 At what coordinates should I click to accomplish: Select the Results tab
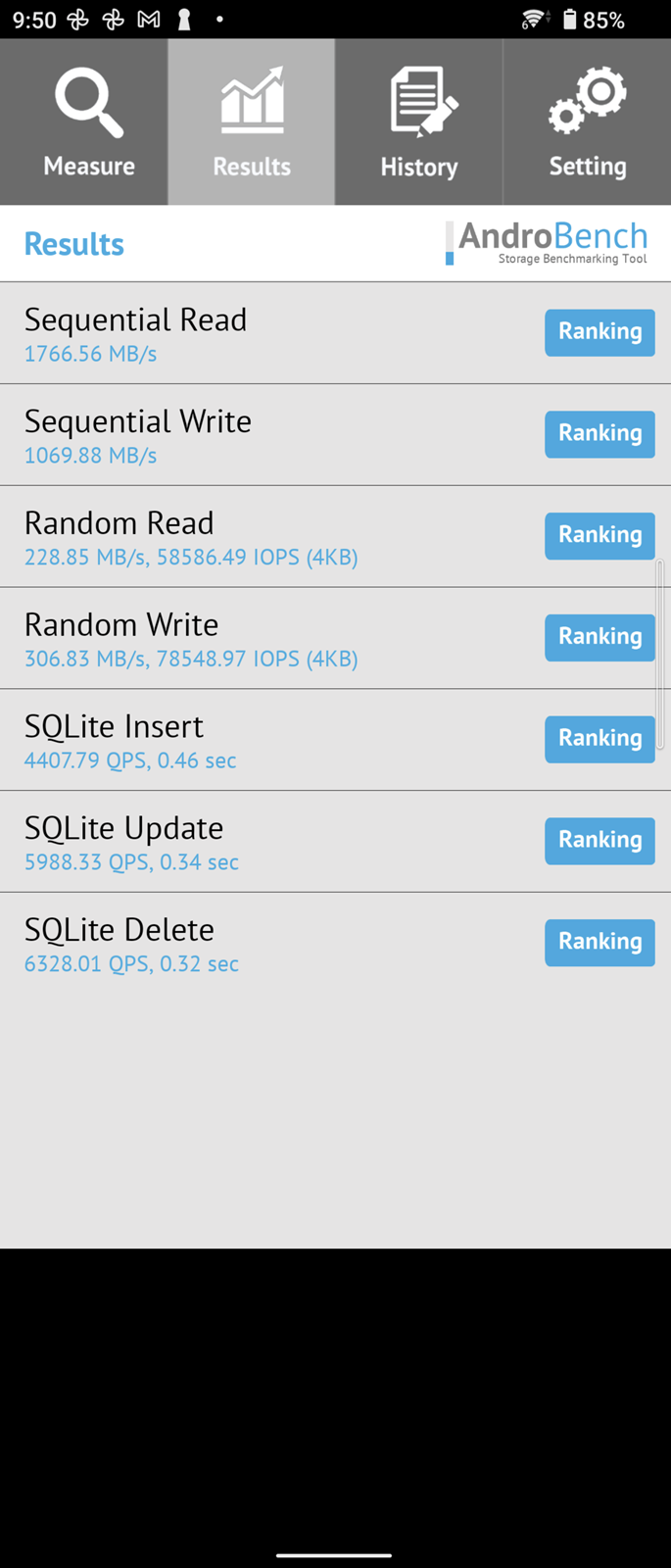252,122
